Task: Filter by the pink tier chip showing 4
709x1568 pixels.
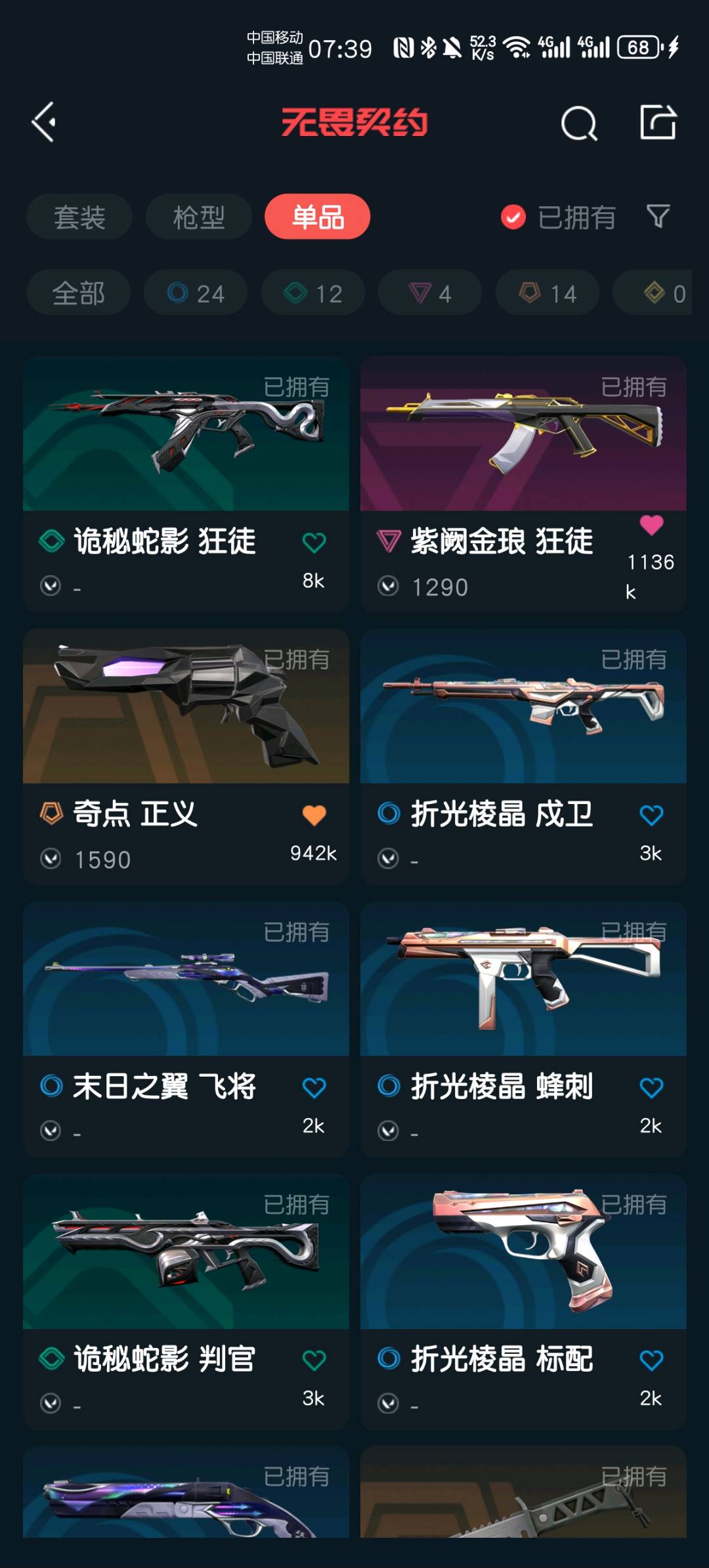Action: point(430,293)
